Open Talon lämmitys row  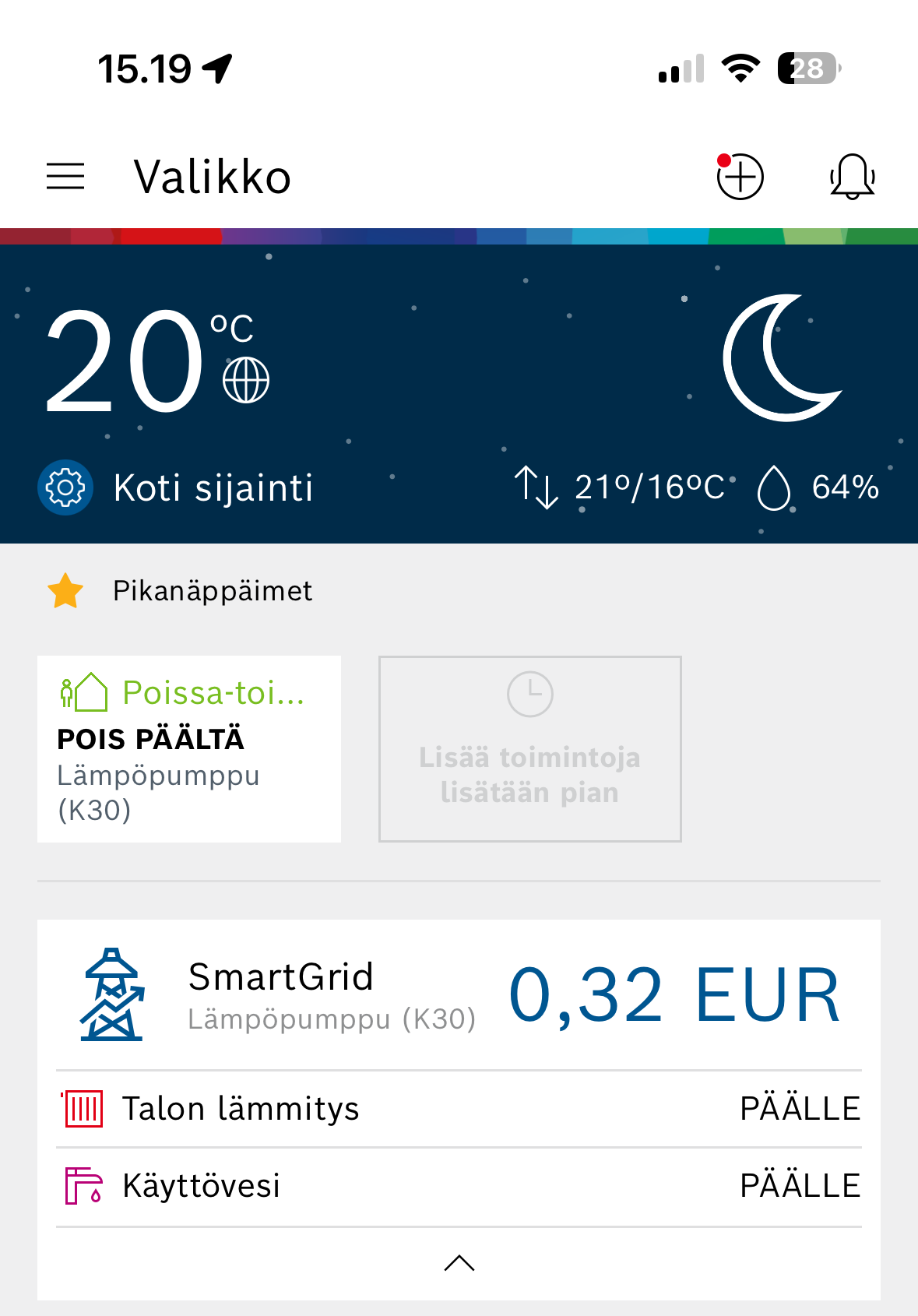[458, 1109]
